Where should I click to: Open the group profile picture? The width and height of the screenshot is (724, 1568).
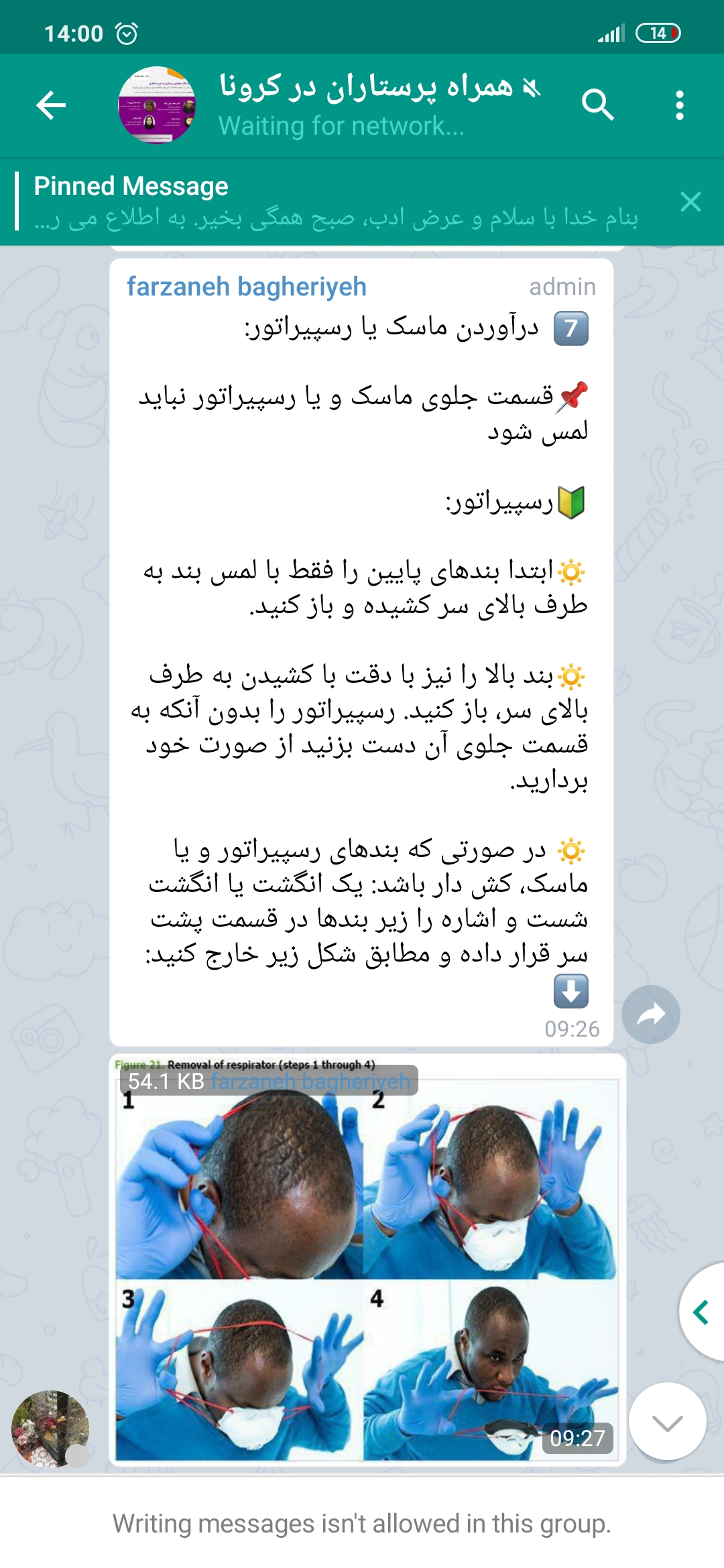coord(157,105)
